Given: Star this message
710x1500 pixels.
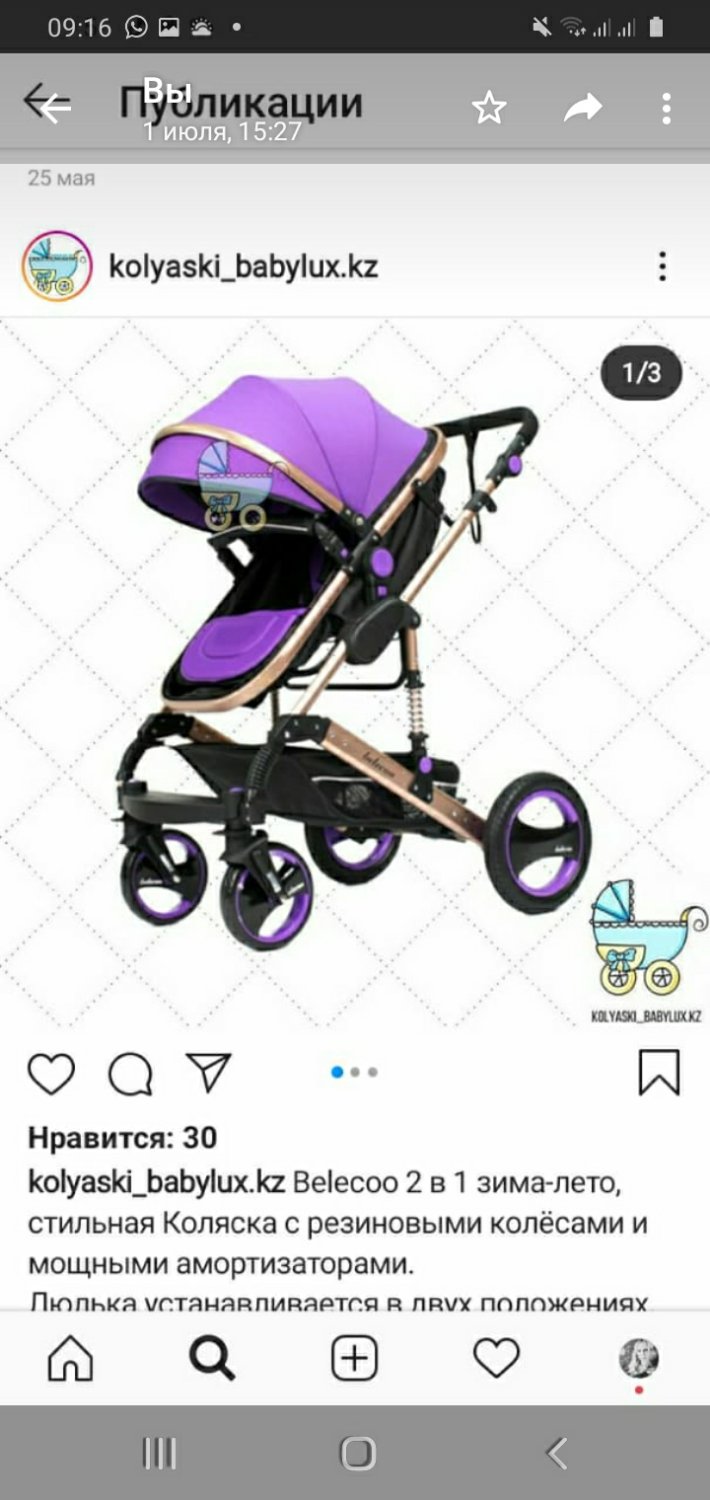Looking at the screenshot, I should (x=489, y=107).
